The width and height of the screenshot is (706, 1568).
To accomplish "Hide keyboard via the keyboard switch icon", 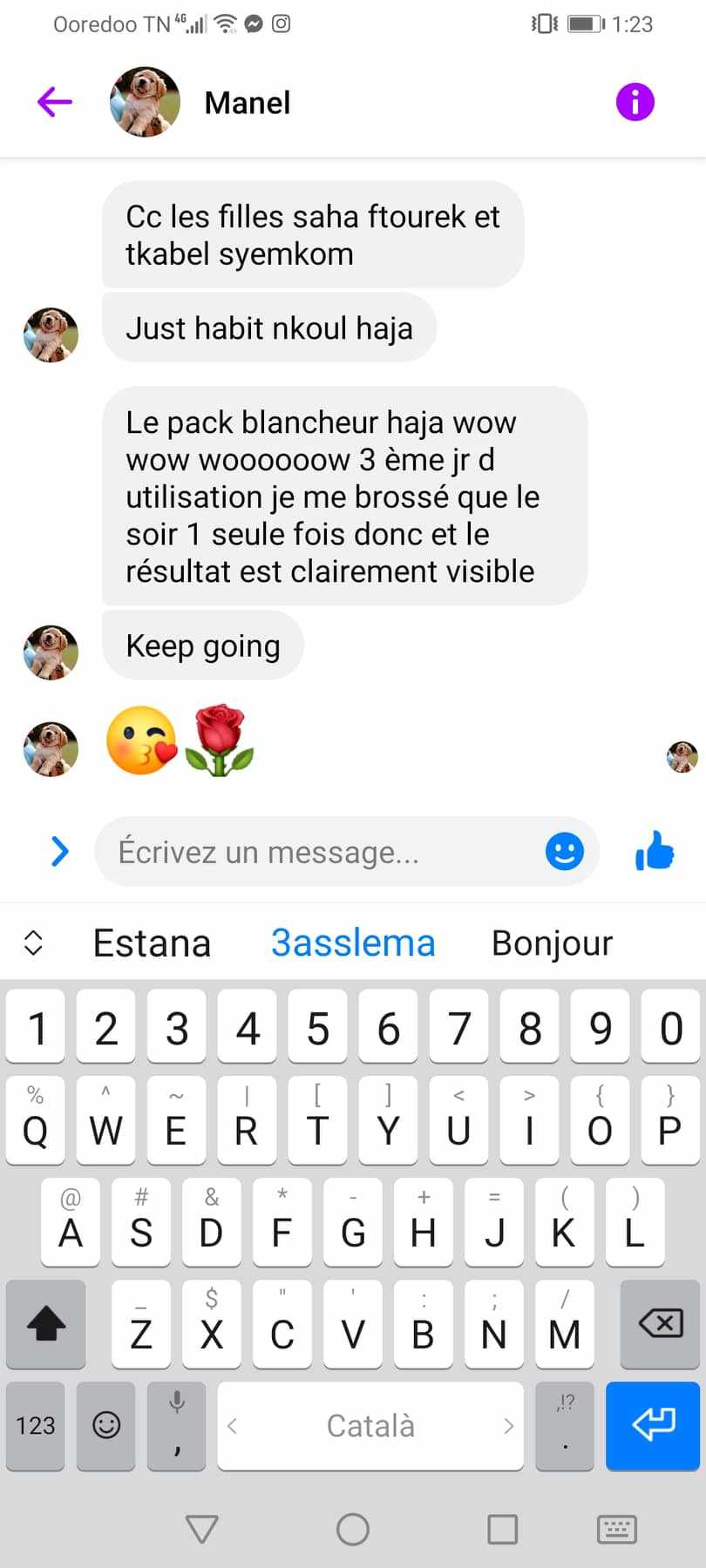I will tap(617, 1529).
